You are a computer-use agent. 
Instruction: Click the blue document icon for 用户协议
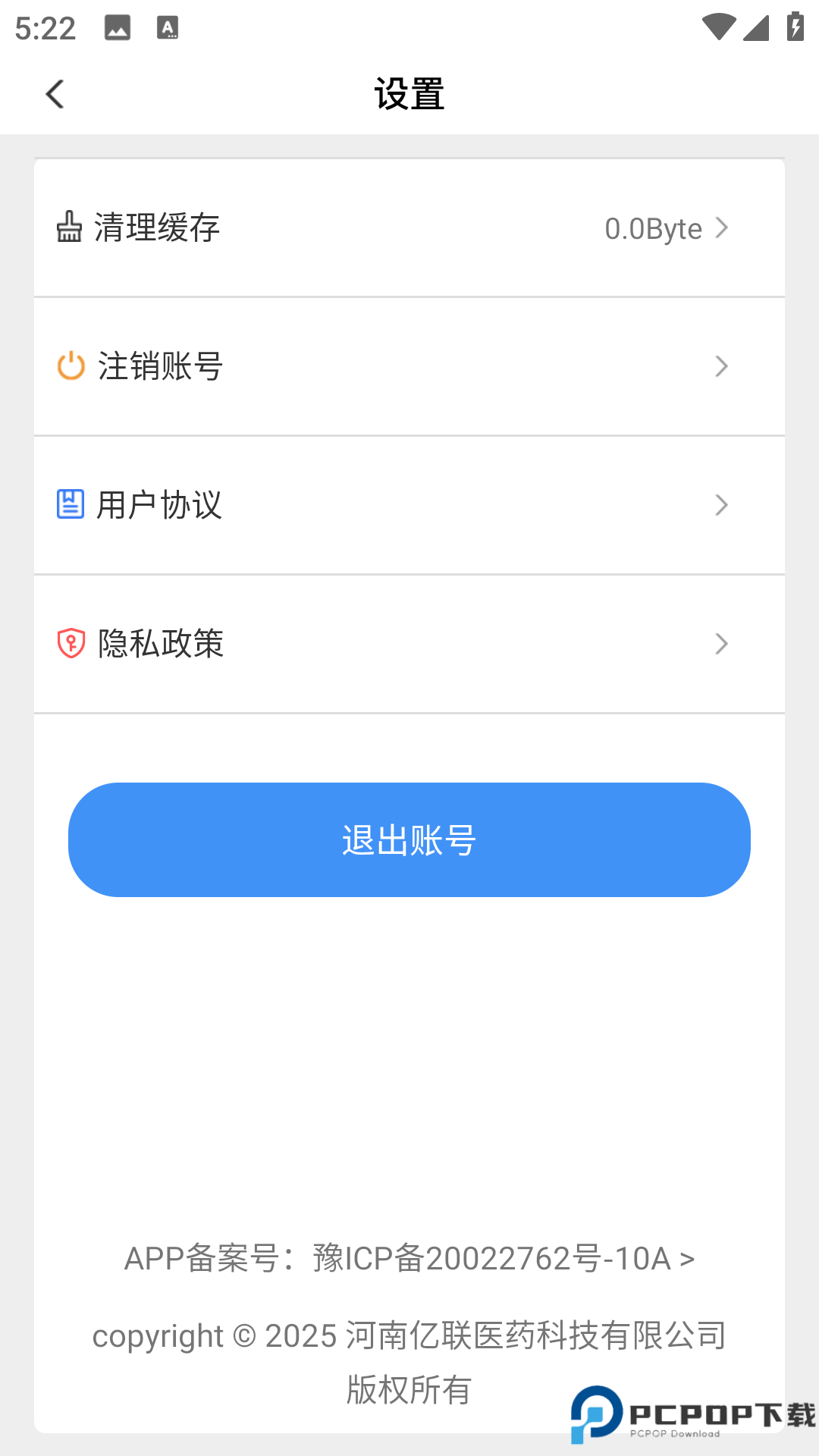coord(70,504)
